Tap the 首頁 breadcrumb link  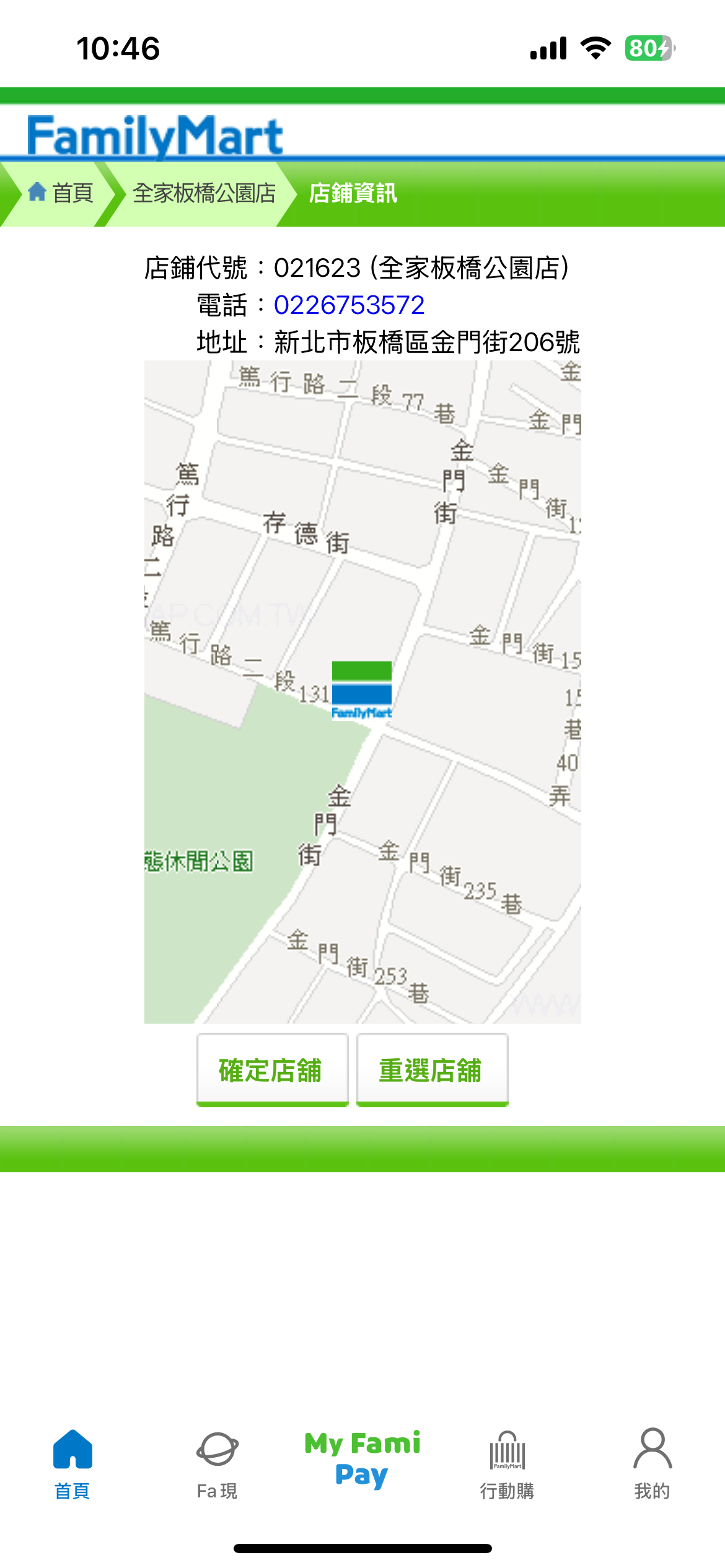pos(61,193)
